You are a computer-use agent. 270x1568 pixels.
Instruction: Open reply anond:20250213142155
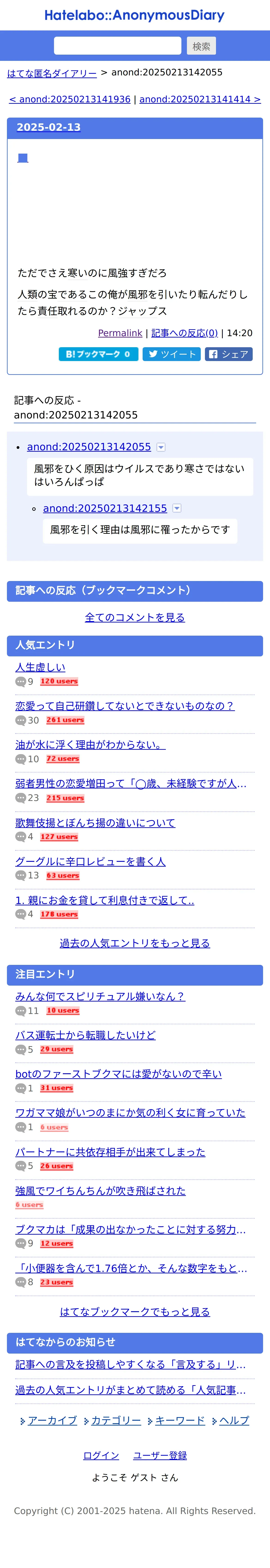(105, 508)
